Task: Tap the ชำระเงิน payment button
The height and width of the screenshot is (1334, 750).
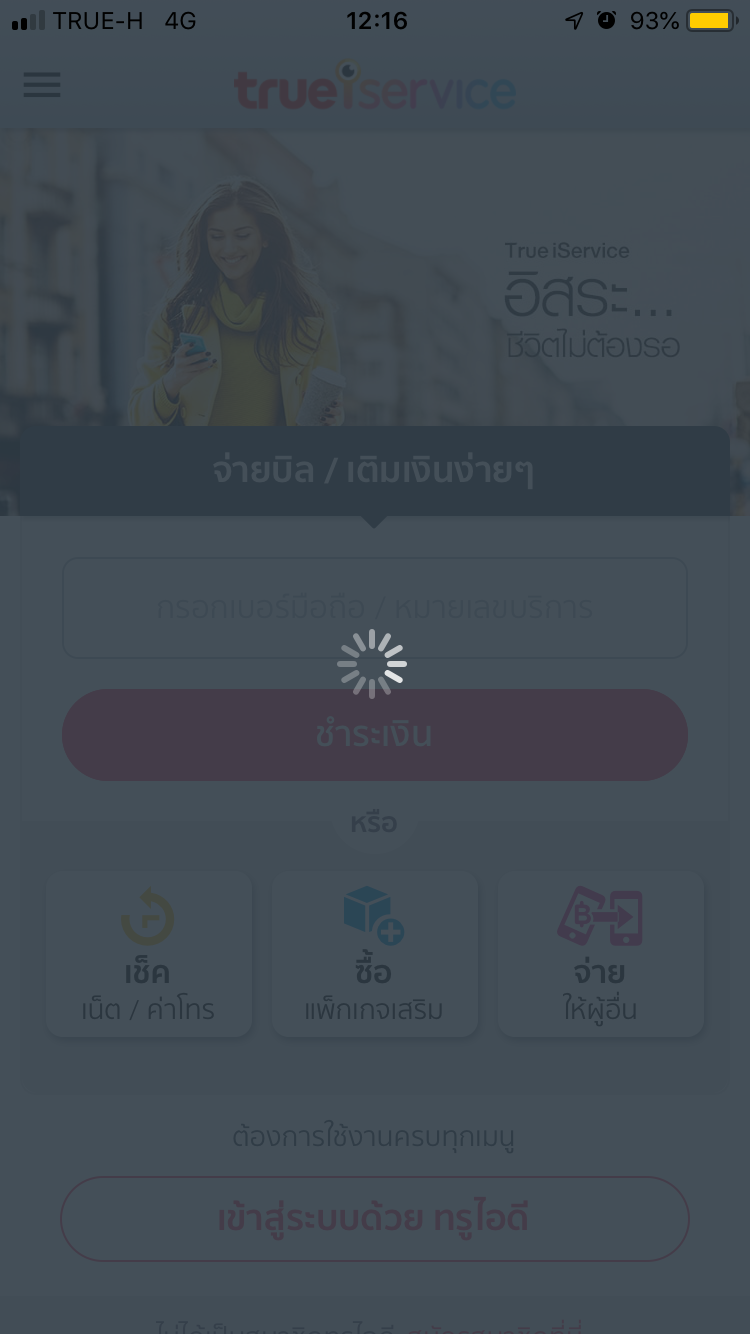Action: [x=374, y=735]
